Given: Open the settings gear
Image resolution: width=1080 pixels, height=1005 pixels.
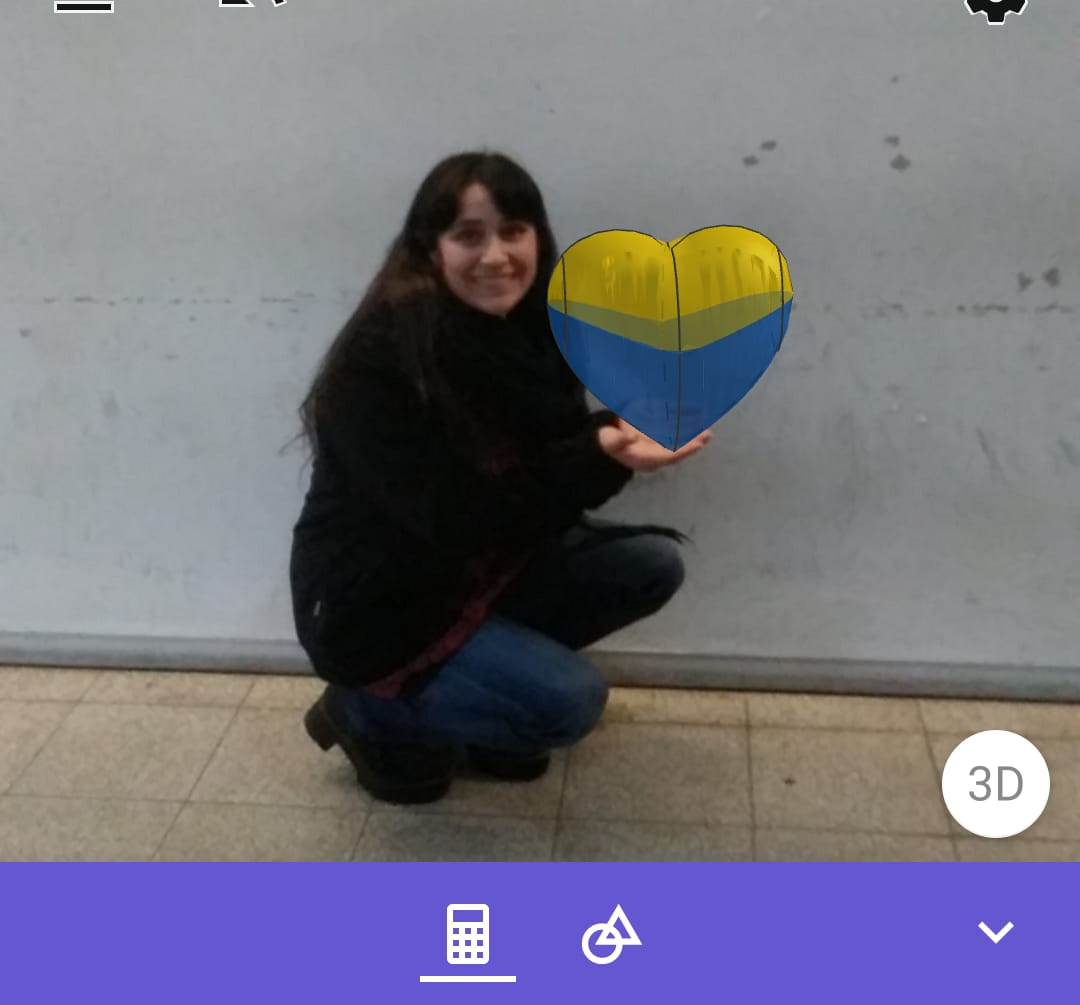Looking at the screenshot, I should coord(995,8).
